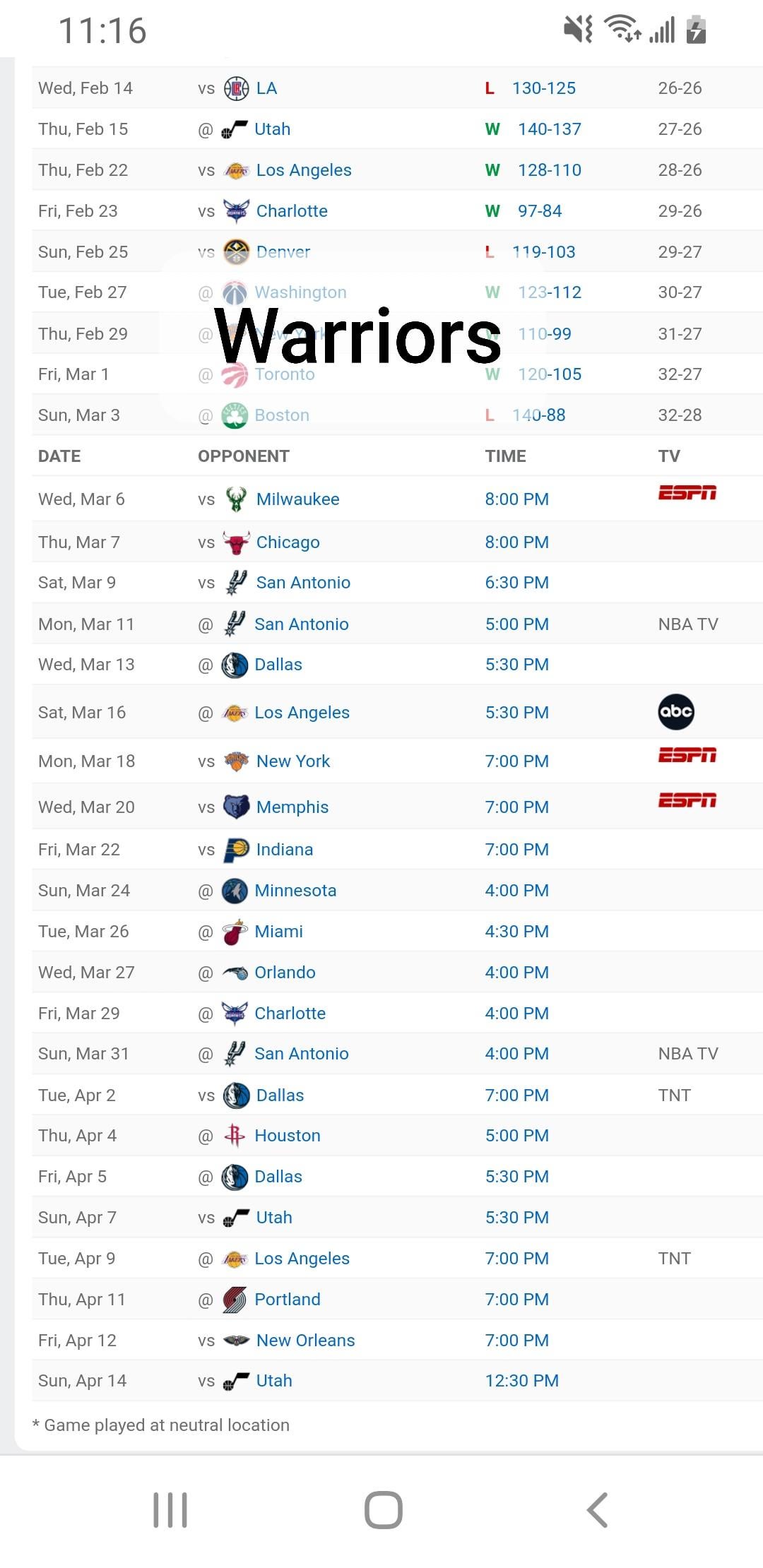Go back with the system back button
This screenshot has width=763, height=1568.
click(x=597, y=1510)
